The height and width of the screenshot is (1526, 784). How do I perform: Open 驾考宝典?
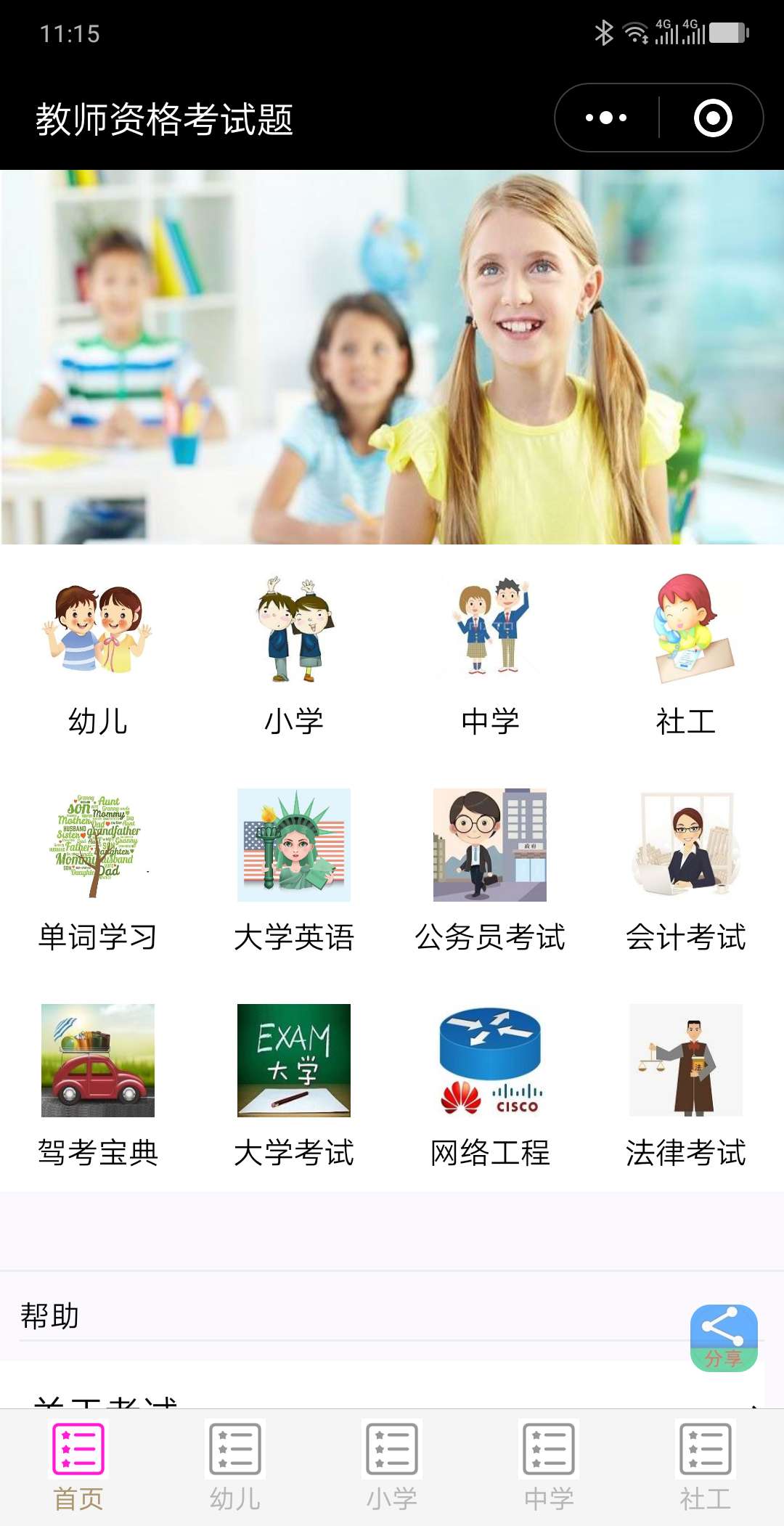98,1087
